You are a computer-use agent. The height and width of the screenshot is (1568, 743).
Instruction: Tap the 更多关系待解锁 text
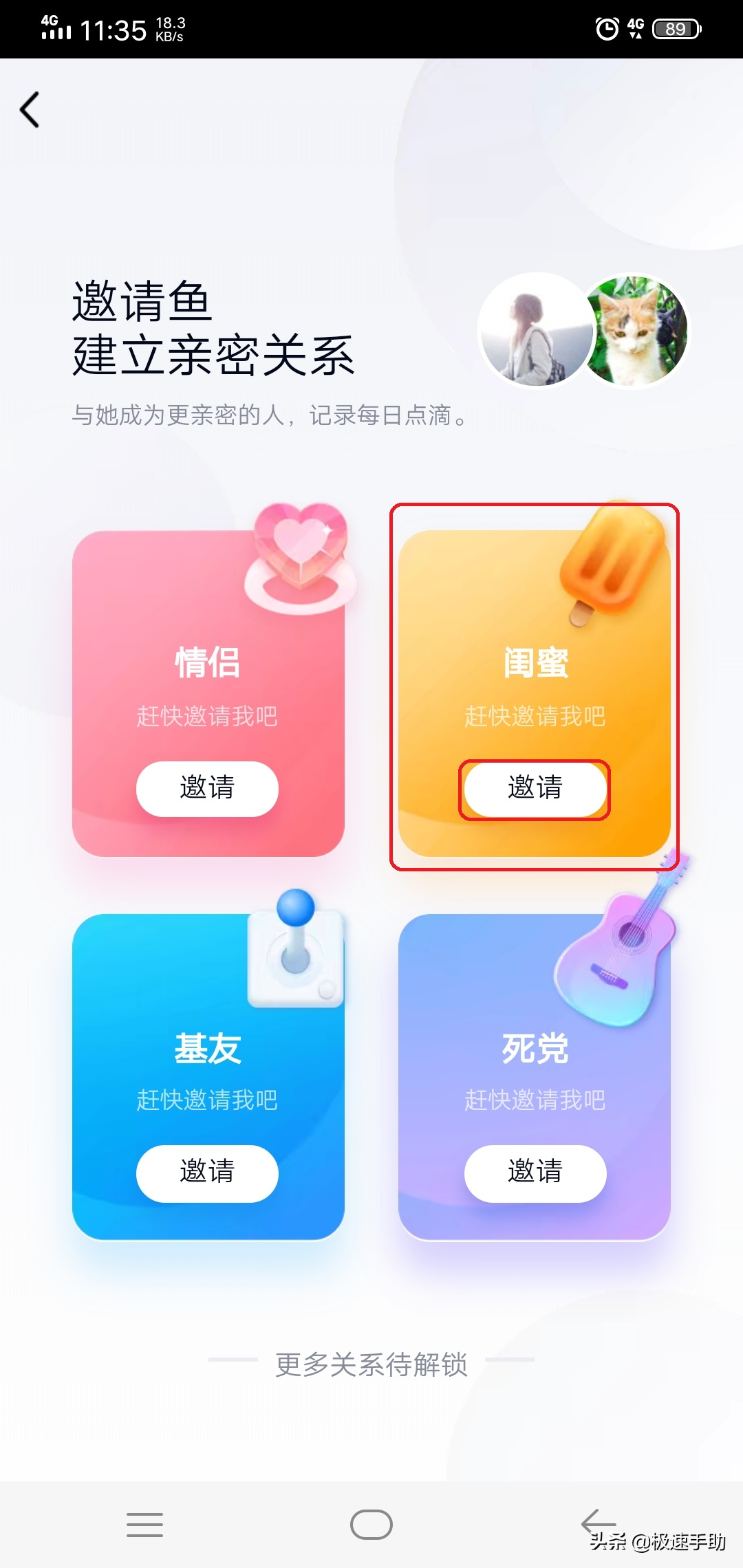pos(371,1366)
